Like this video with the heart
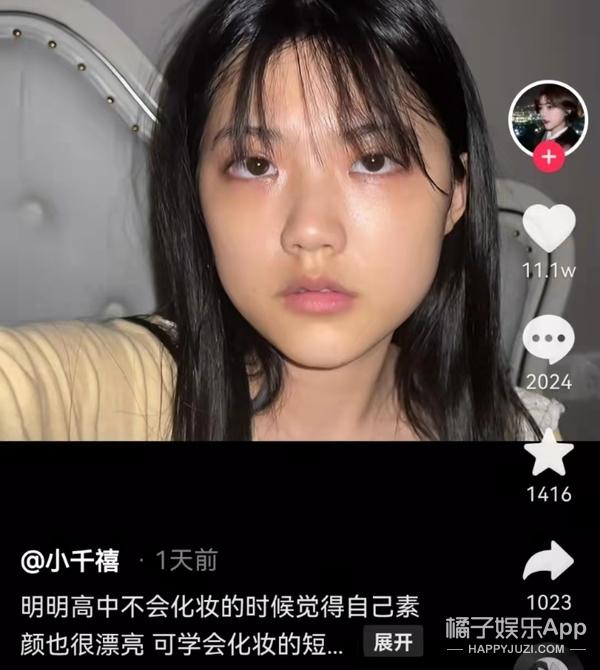Image resolution: width=600 pixels, height=670 pixels. (549, 228)
